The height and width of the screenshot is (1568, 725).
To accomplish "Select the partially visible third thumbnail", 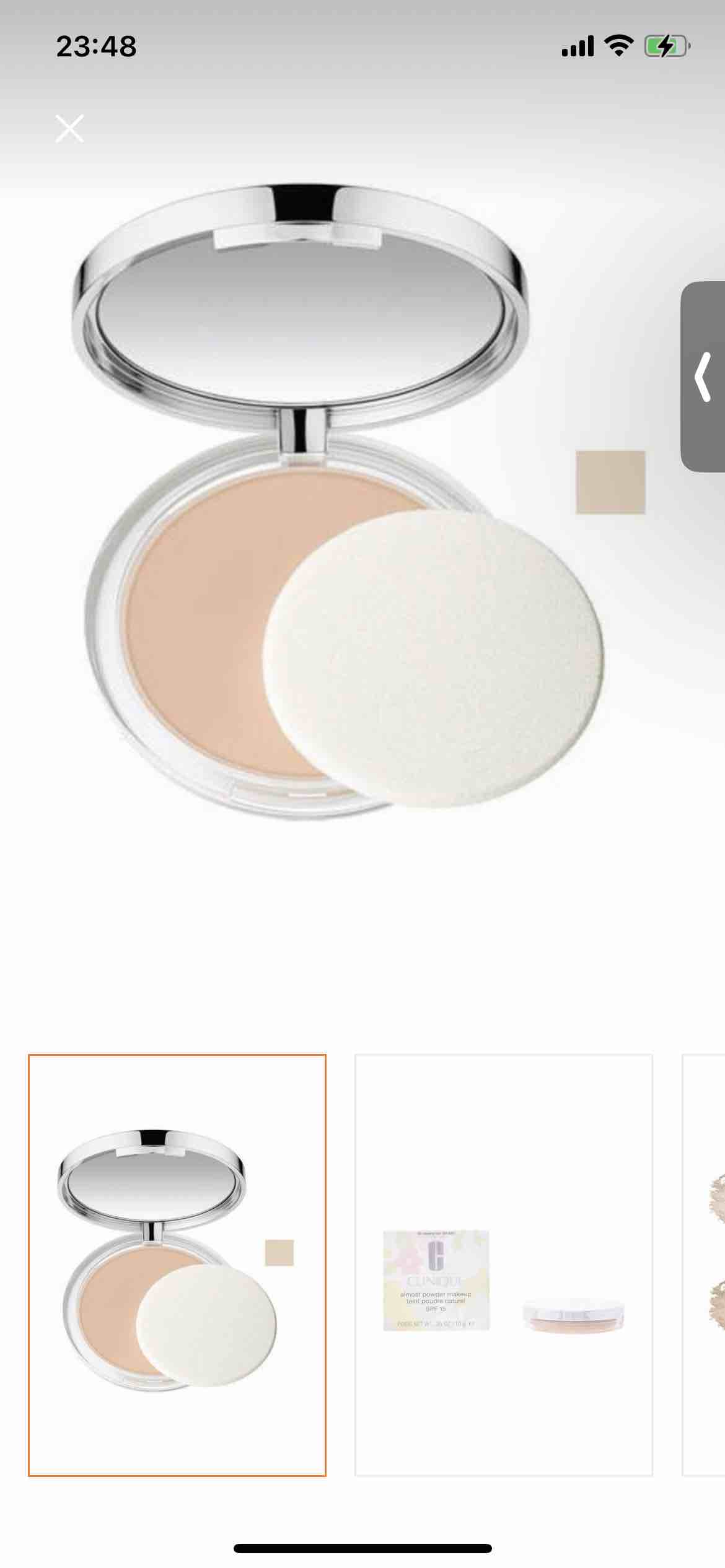I will [x=704, y=1265].
